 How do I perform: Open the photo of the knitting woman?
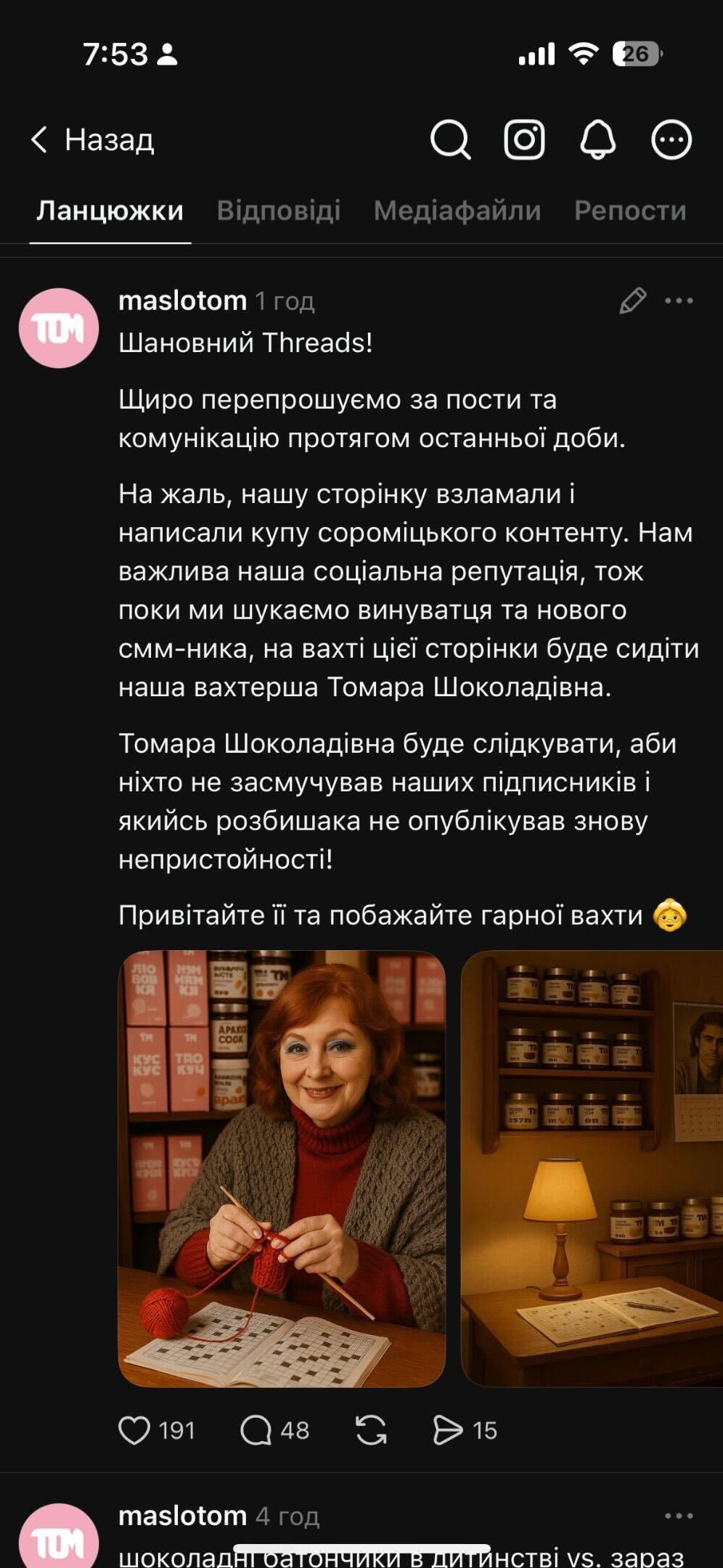coord(282,1168)
